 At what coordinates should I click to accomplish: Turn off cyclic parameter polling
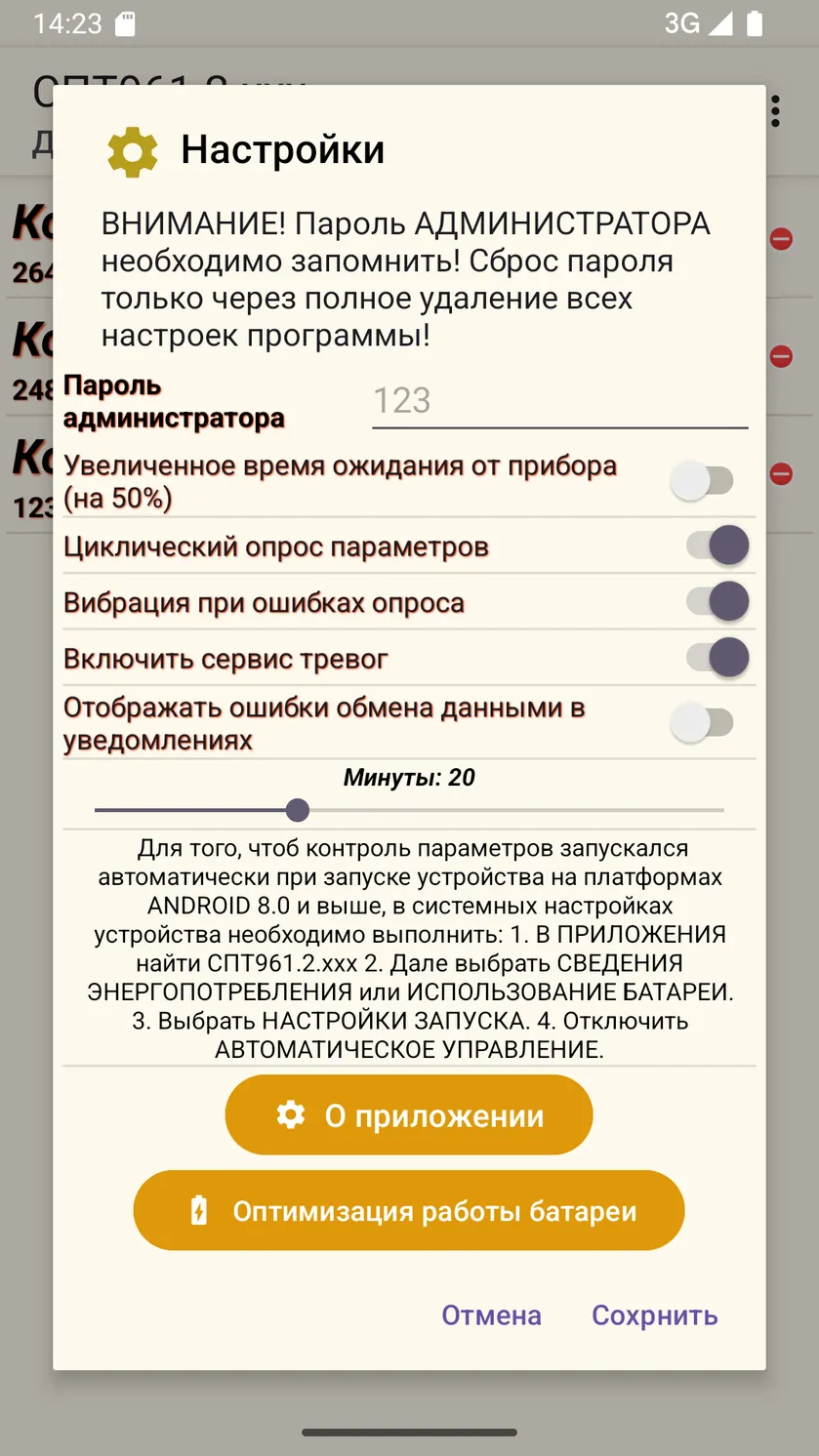[717, 546]
